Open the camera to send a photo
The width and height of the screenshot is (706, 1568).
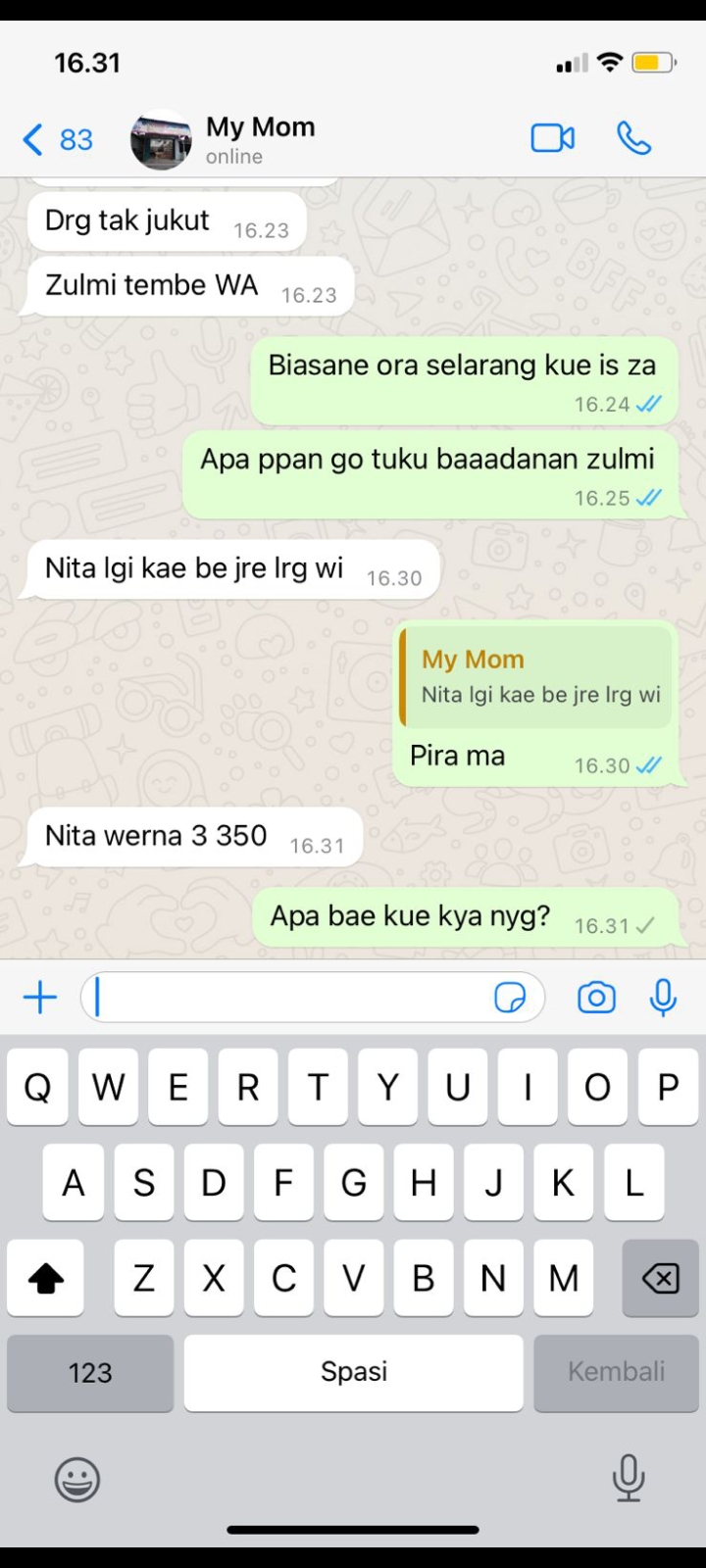click(x=596, y=998)
